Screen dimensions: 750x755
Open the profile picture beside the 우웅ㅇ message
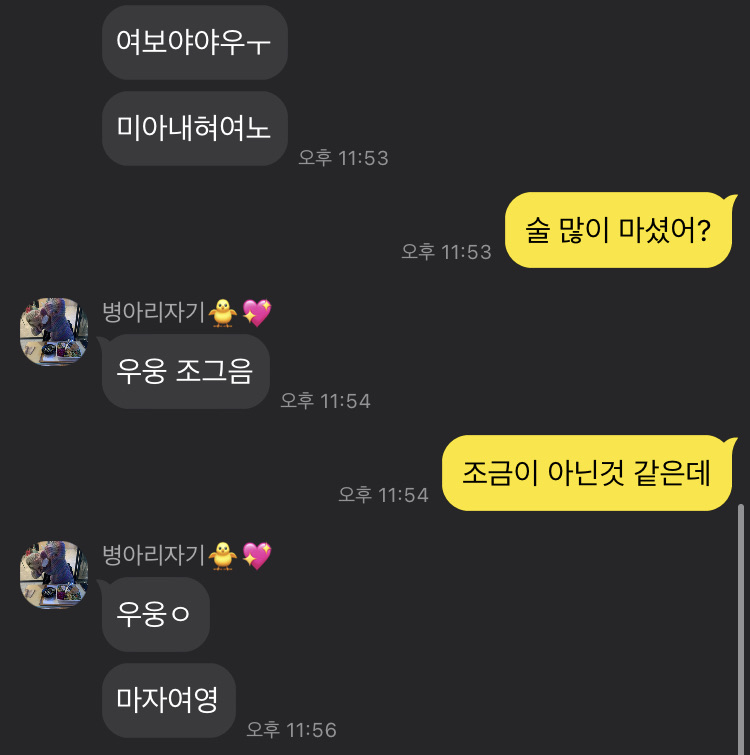click(x=55, y=575)
